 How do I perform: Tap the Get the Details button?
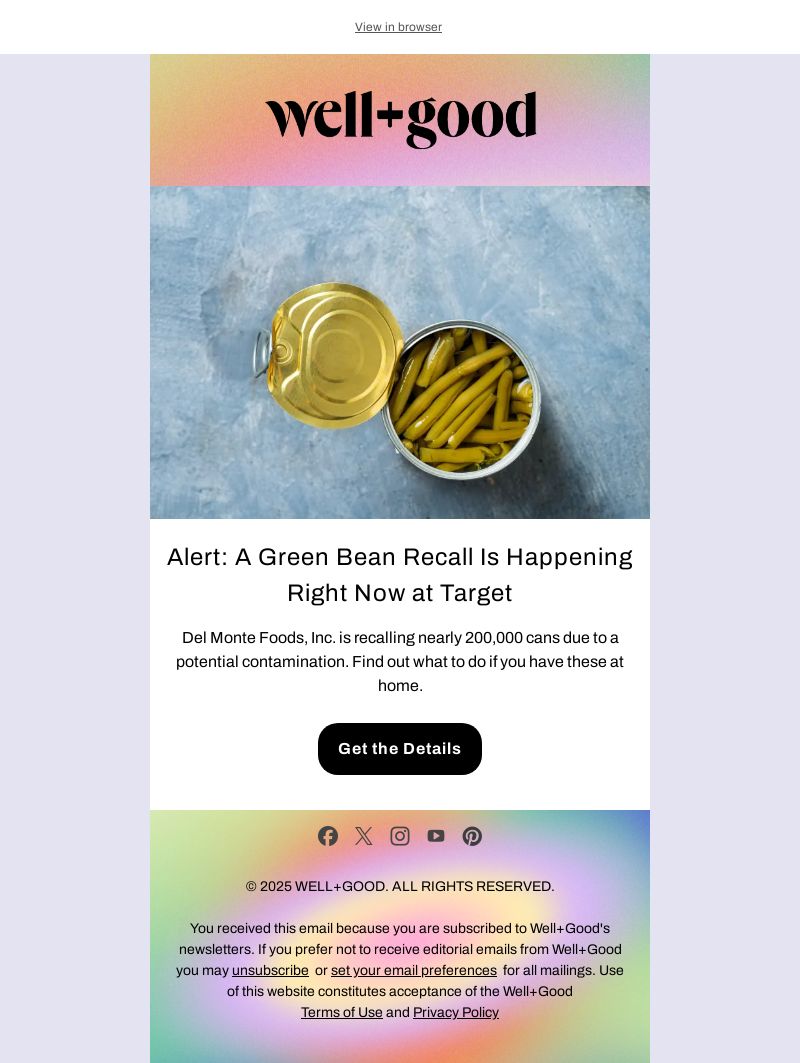coord(400,749)
